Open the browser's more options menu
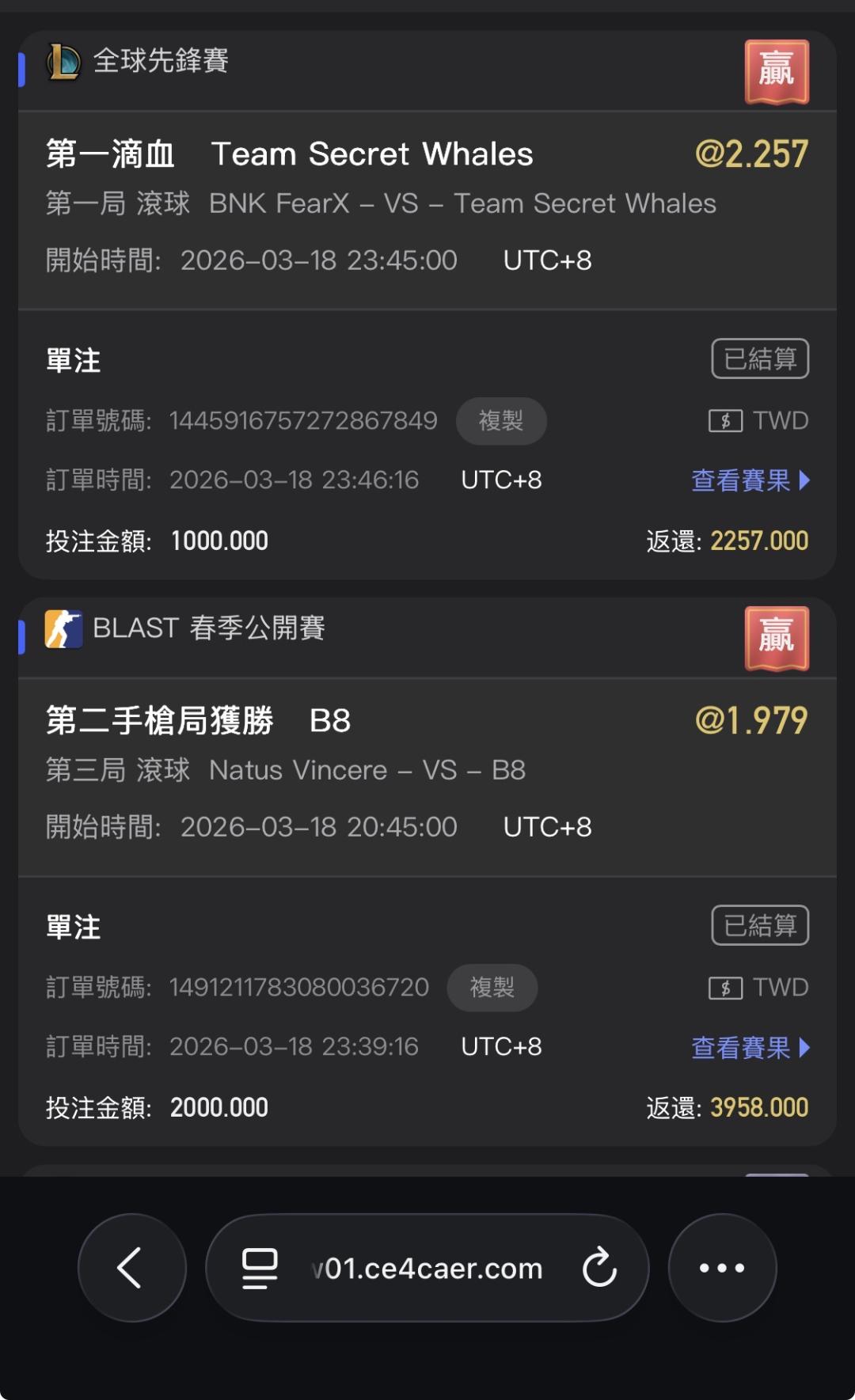The image size is (855, 1400). point(722,1267)
